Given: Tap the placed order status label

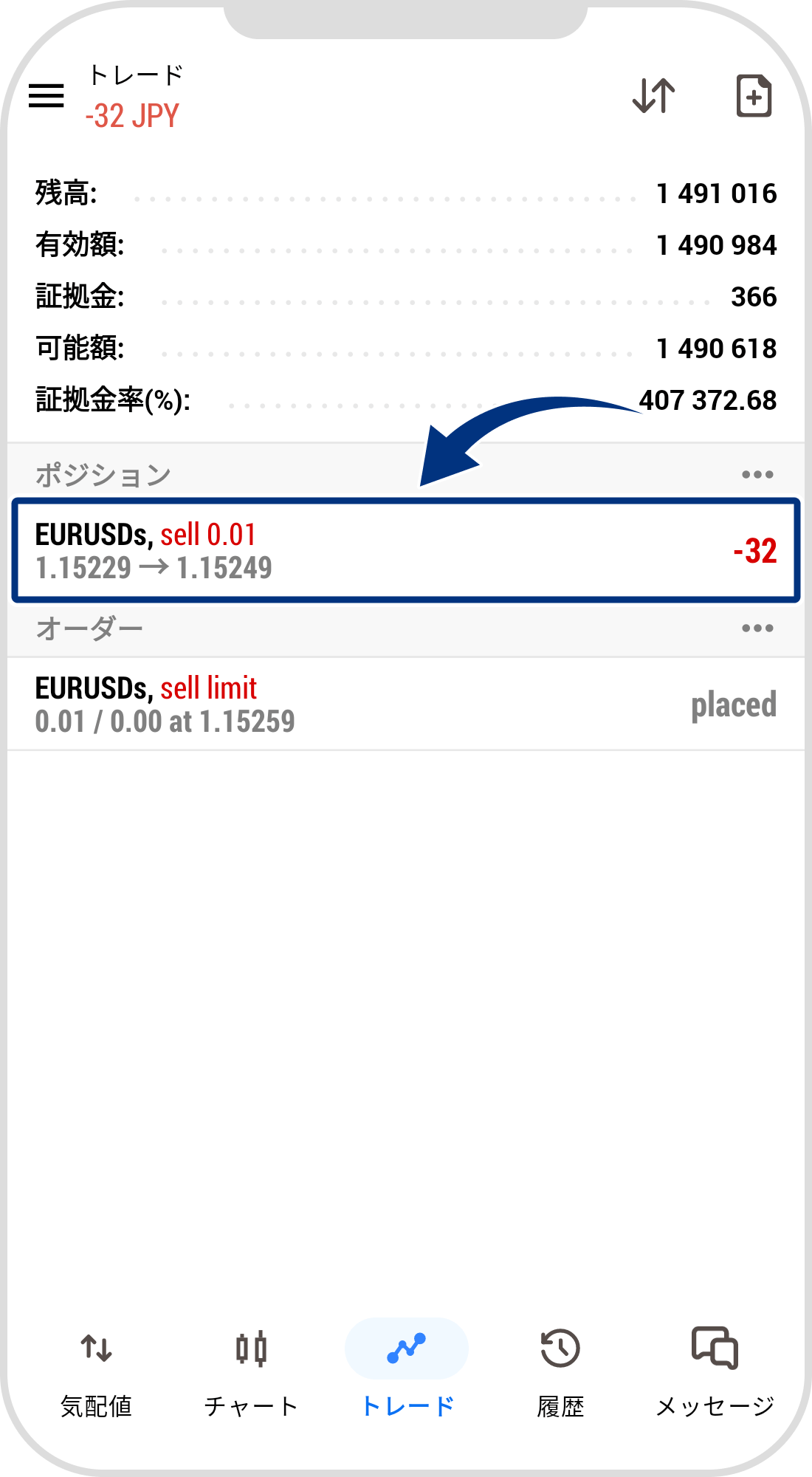Looking at the screenshot, I should [x=734, y=705].
